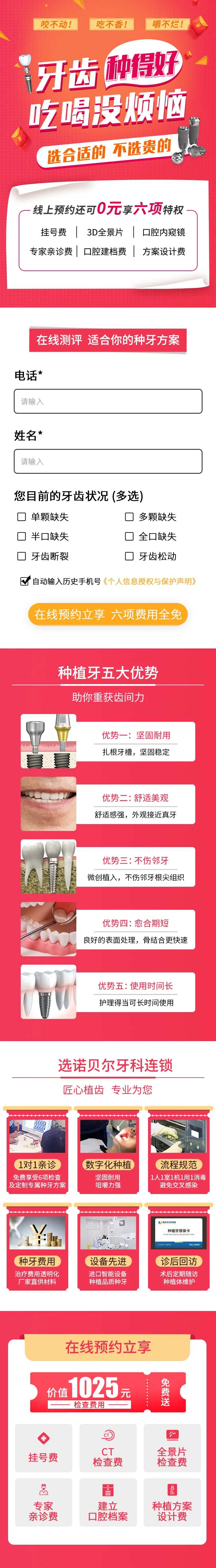
Task: Choose the 全口缺失 checkbox
Action: point(129,536)
